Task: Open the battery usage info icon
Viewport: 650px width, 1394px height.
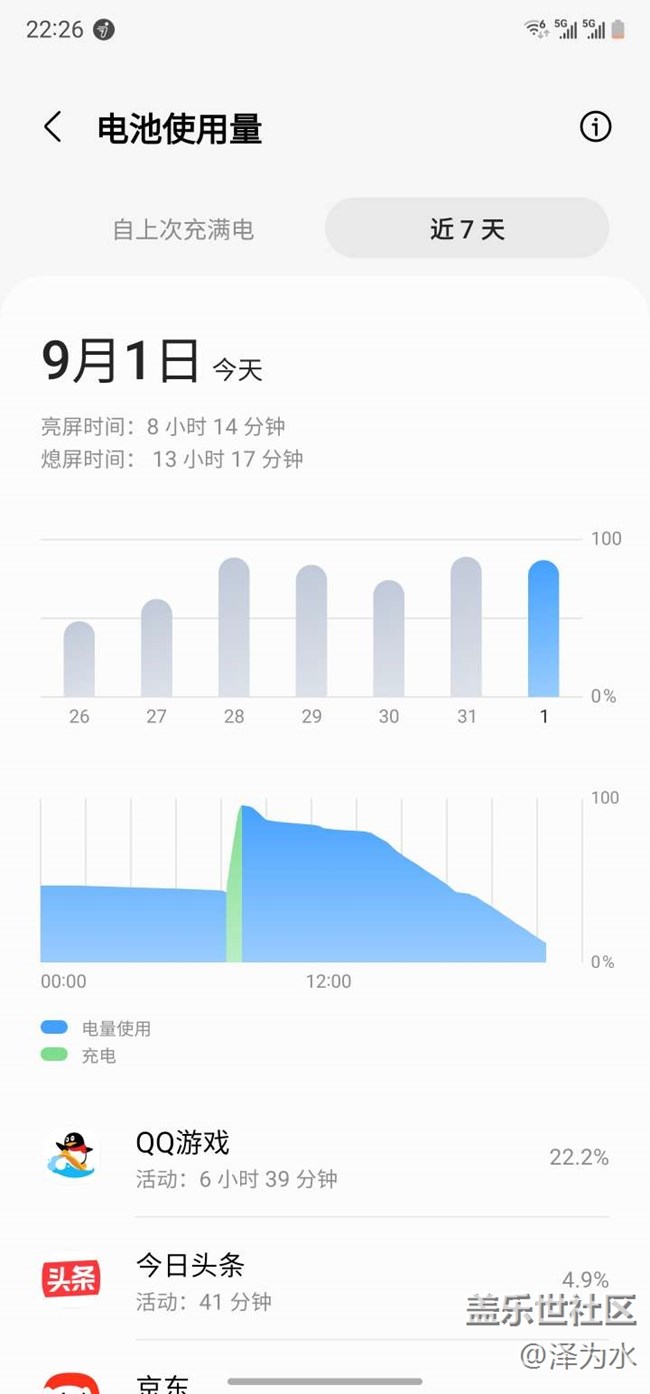Action: (x=595, y=127)
